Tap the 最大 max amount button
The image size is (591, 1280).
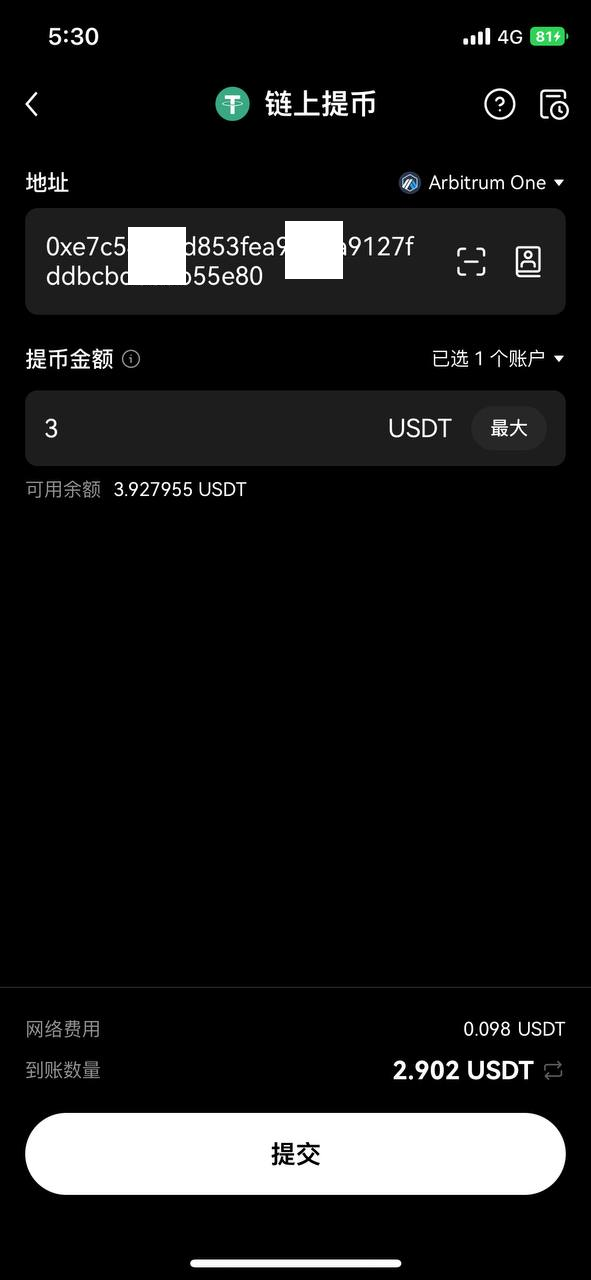509,428
